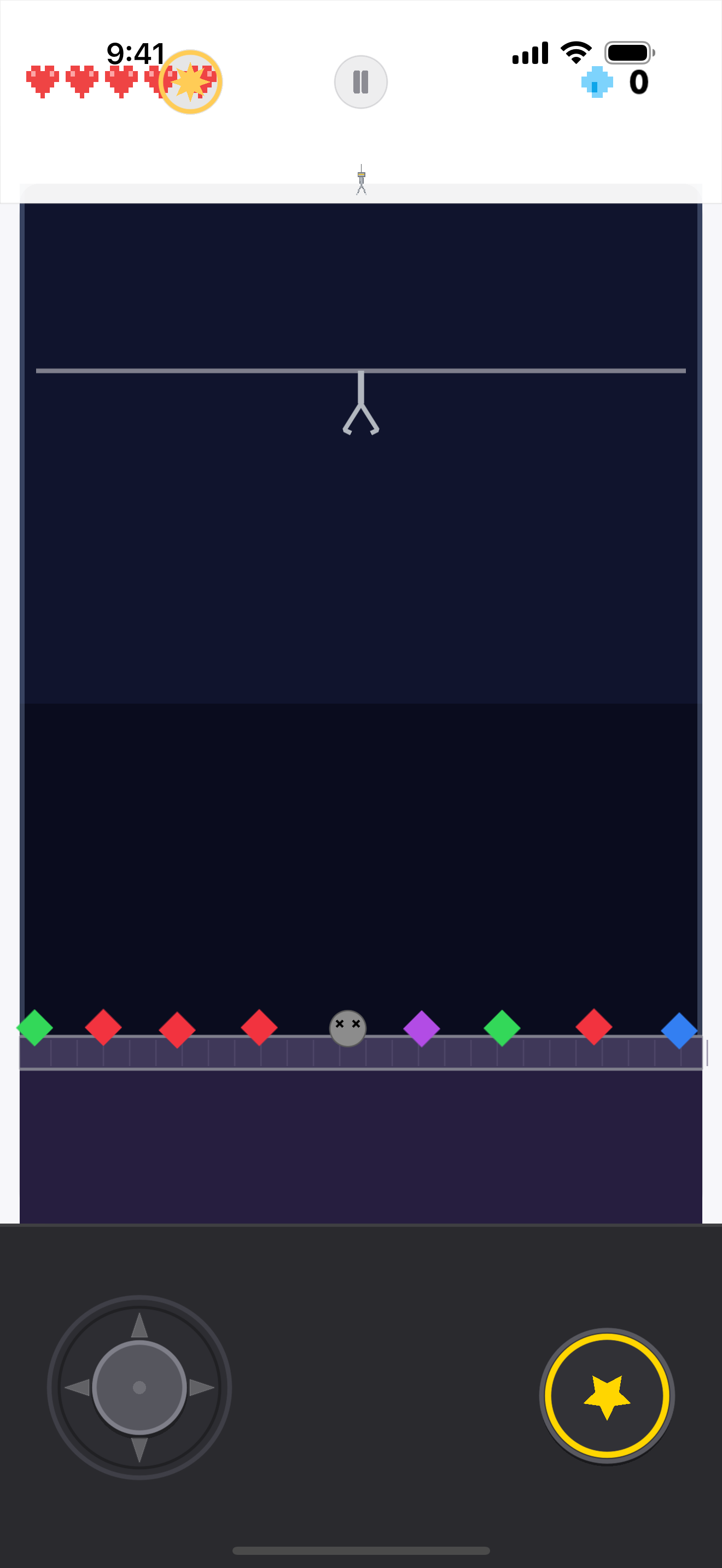
Task: Tap the joystick's down arrow
Action: pyautogui.click(x=139, y=1449)
